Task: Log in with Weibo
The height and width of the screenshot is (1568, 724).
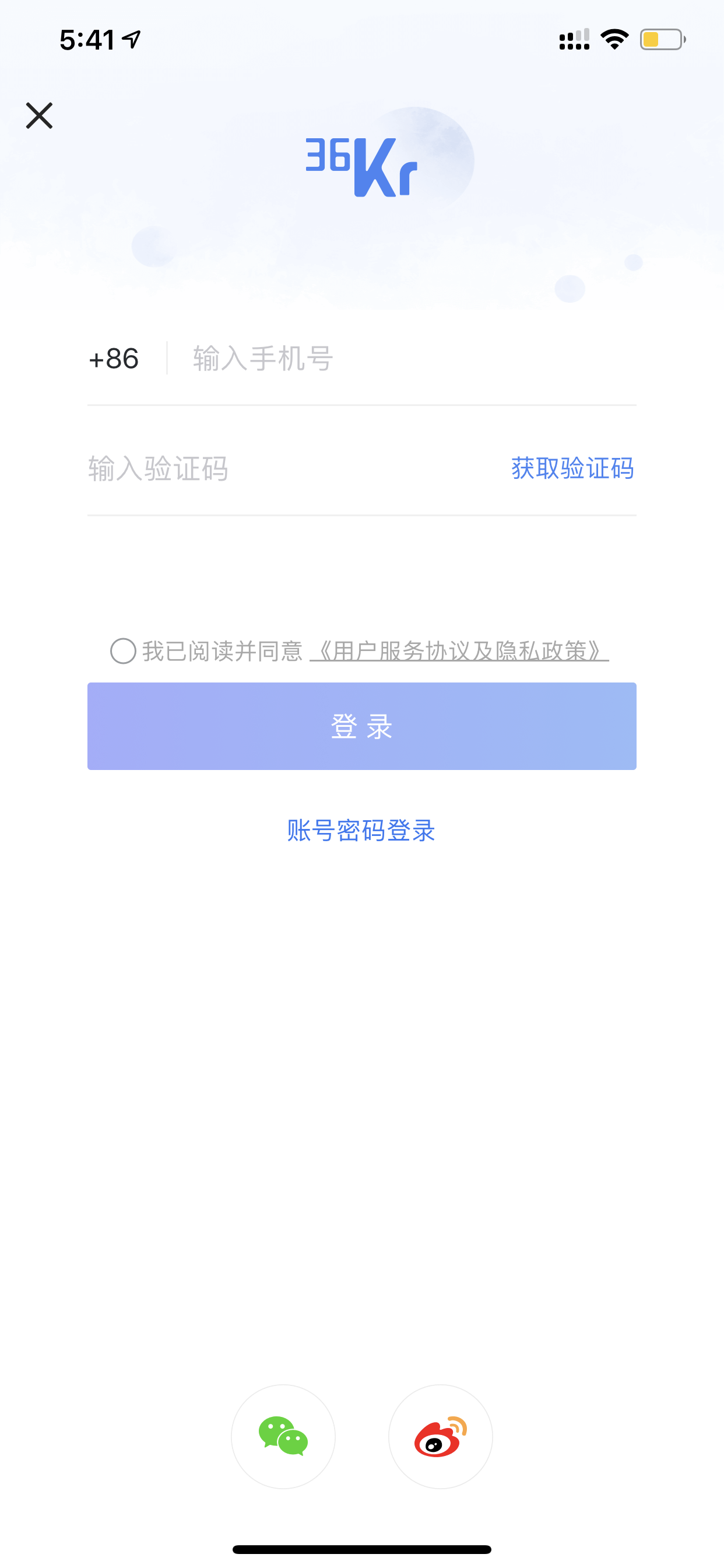Action: pyautogui.click(x=441, y=1437)
